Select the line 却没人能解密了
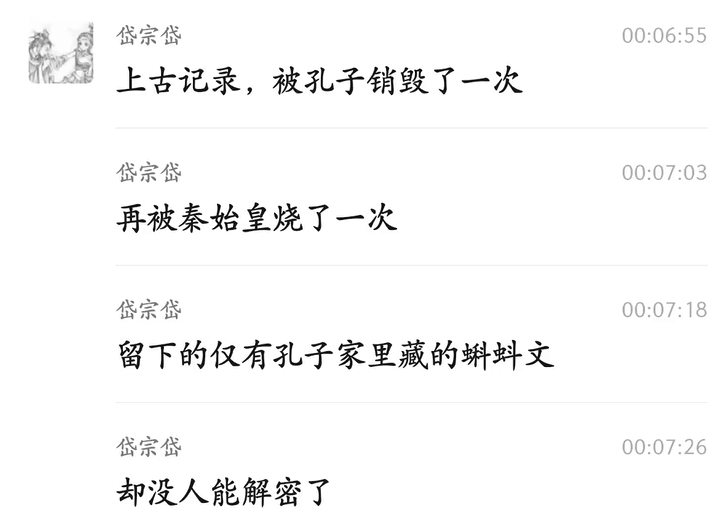 click(223, 492)
